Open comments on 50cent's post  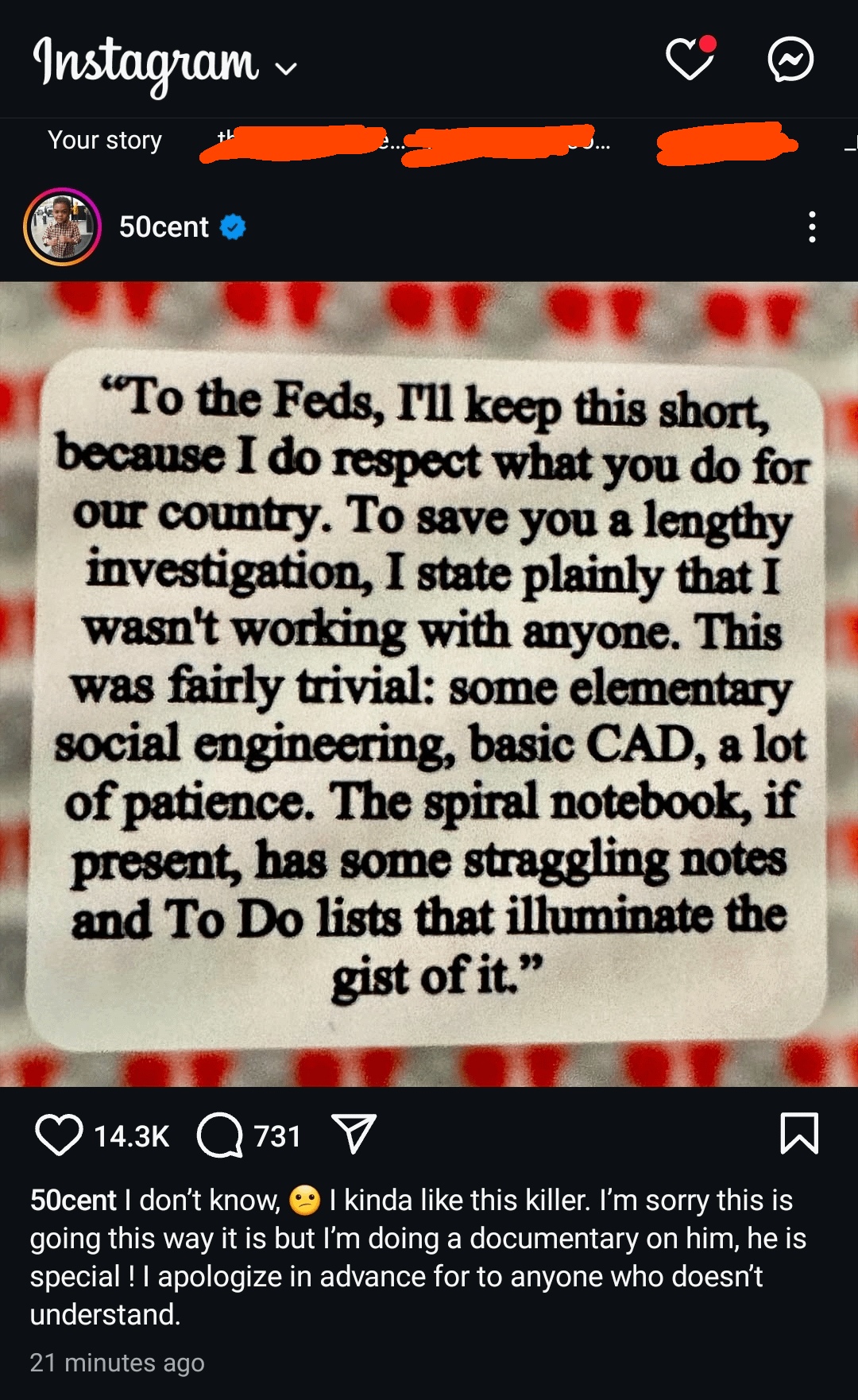220,1135
